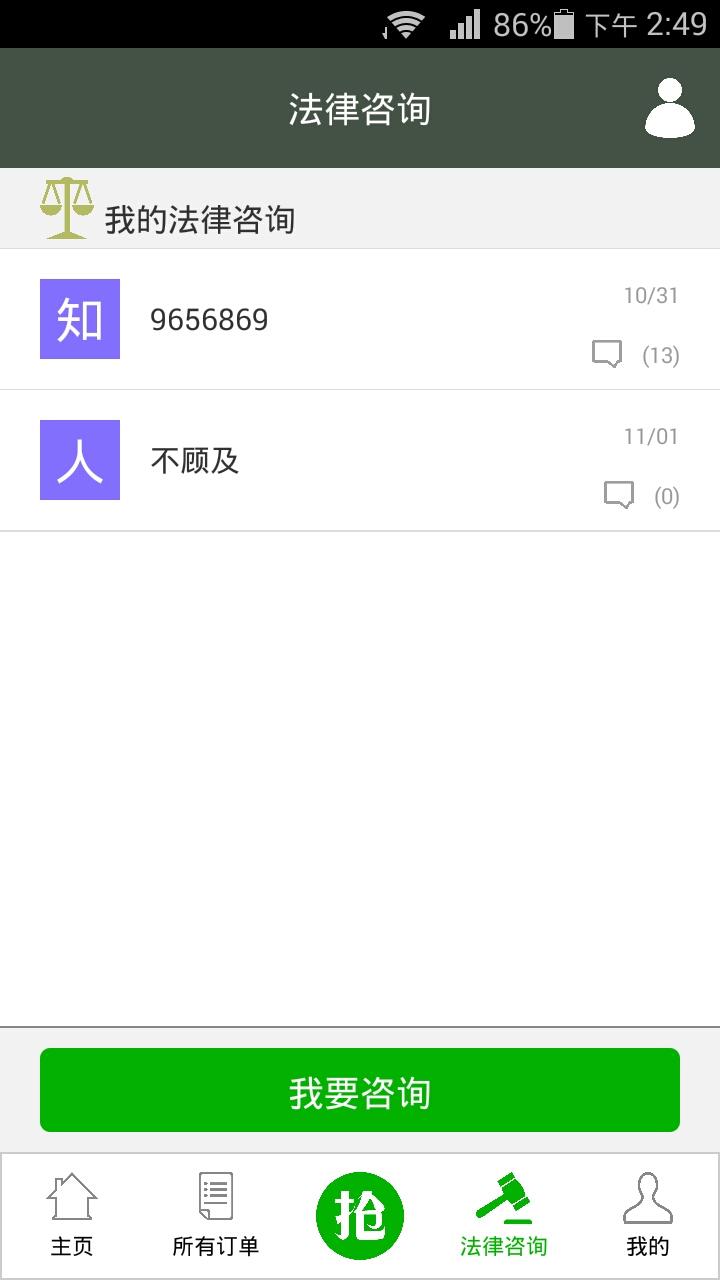The image size is (720, 1280).
Task: Open the profile icon in the top bar
Action: point(668,107)
